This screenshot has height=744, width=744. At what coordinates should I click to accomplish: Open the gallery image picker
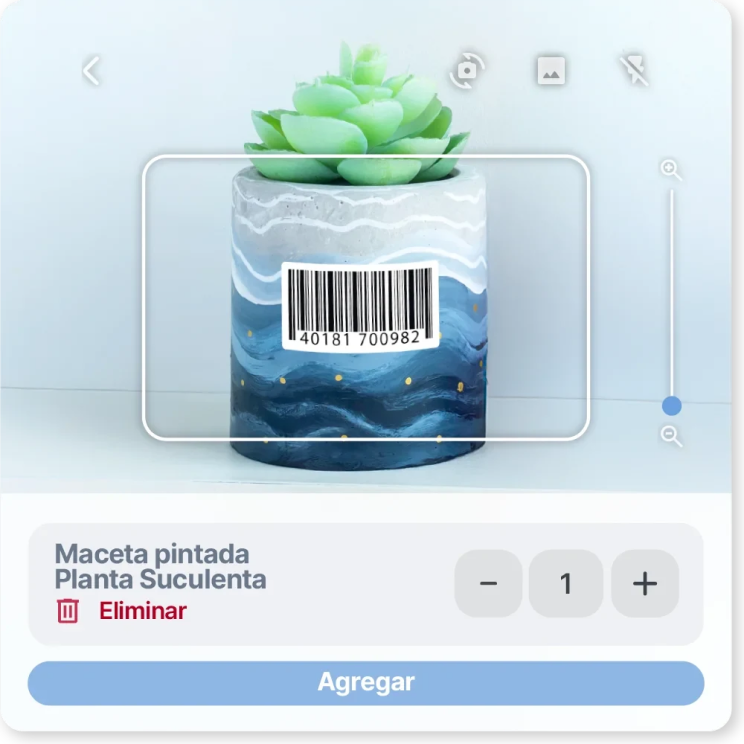551,71
